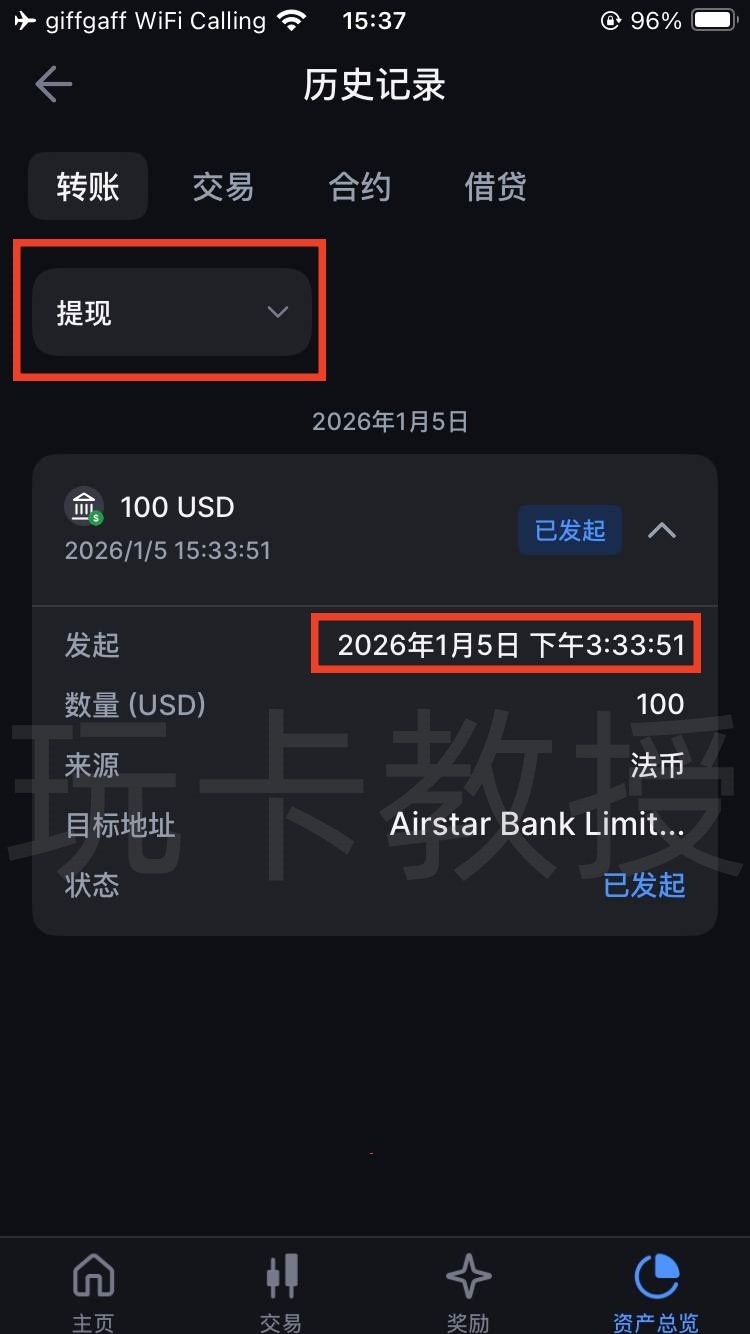Open 资产总览 in the bottom bar

click(x=656, y=1292)
